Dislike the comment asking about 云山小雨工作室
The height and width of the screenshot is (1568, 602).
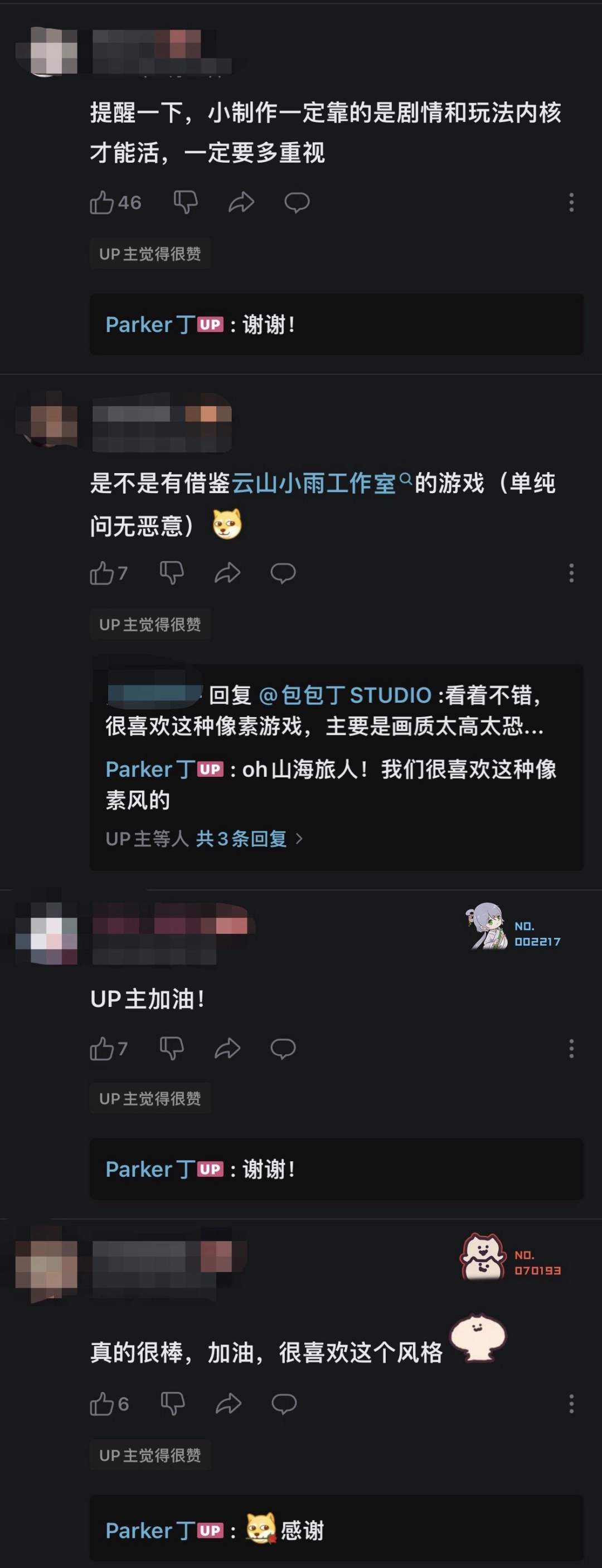(x=172, y=572)
